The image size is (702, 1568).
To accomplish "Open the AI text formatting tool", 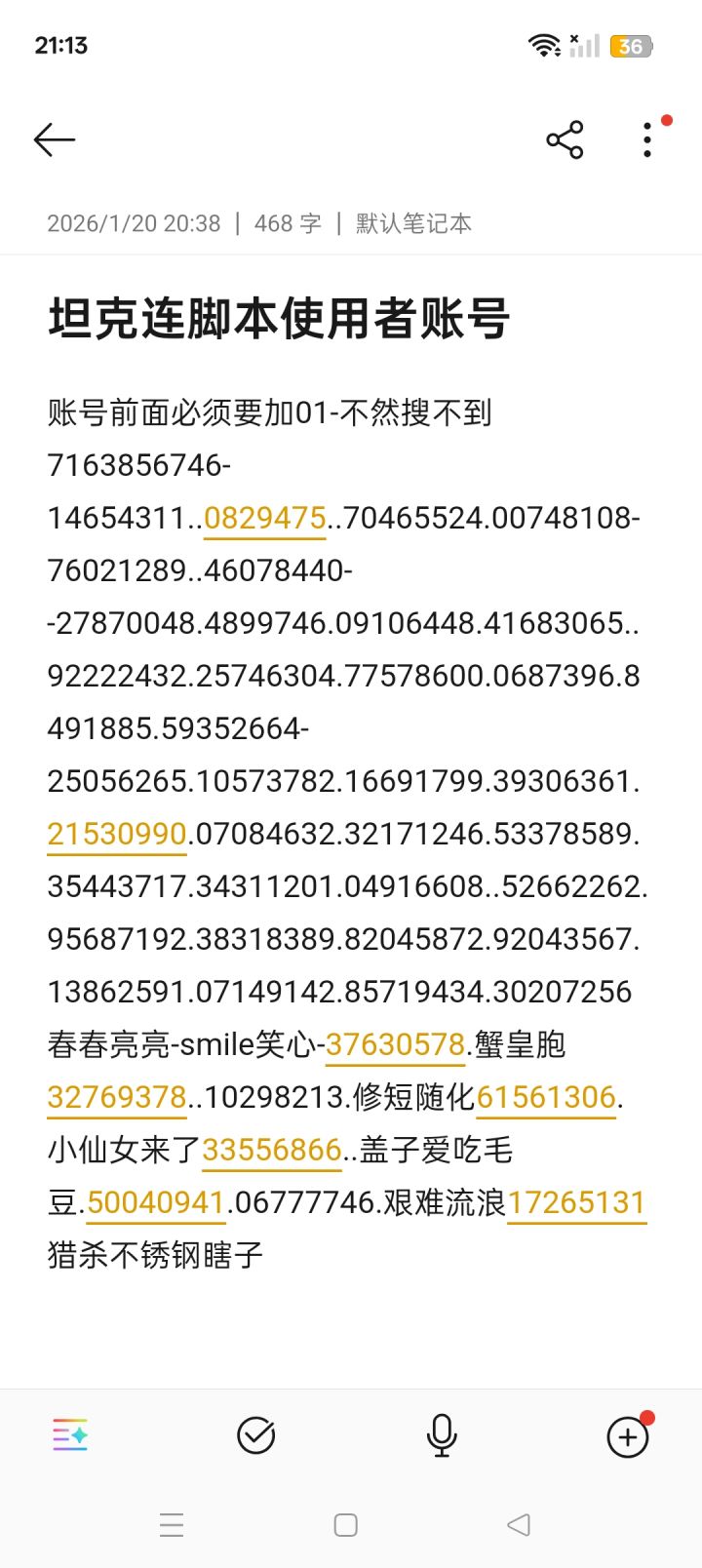I will pos(70,1435).
